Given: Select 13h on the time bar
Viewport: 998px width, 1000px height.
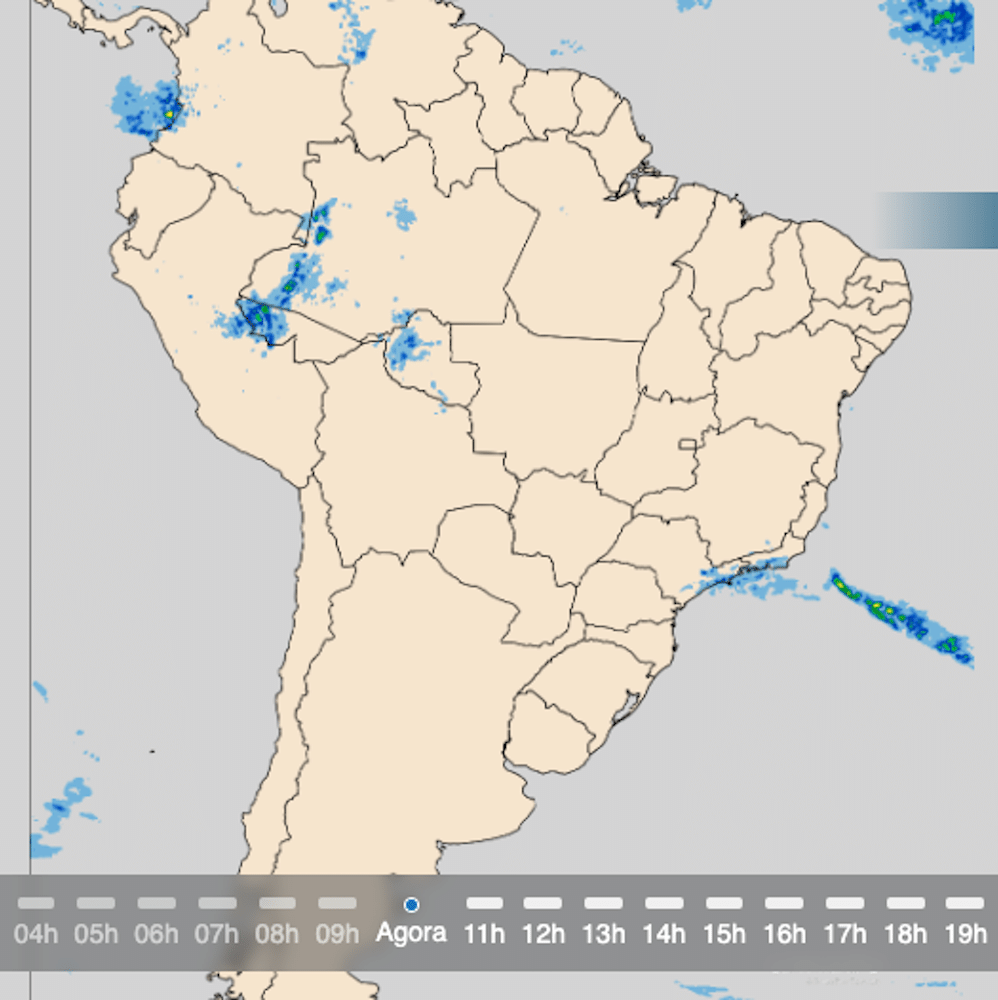Looking at the screenshot, I should (604, 933).
